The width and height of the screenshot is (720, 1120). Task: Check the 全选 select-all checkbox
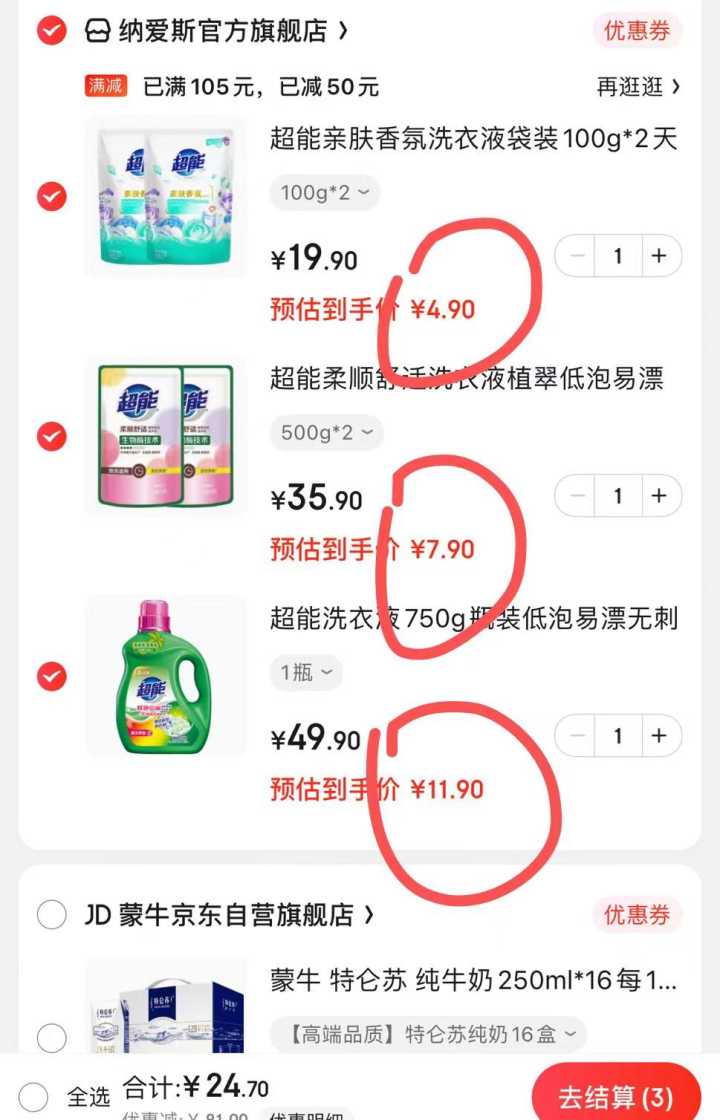click(x=33, y=1096)
